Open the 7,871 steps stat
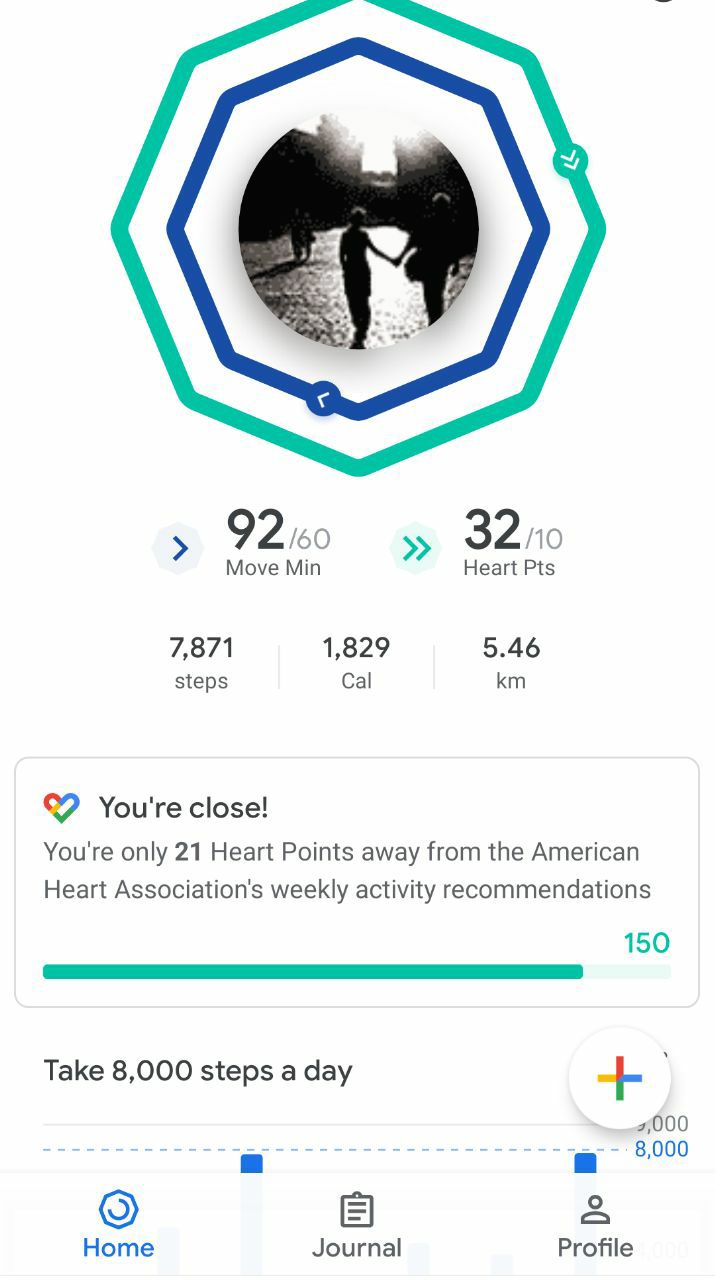The width and height of the screenshot is (715, 1280). coord(201,663)
